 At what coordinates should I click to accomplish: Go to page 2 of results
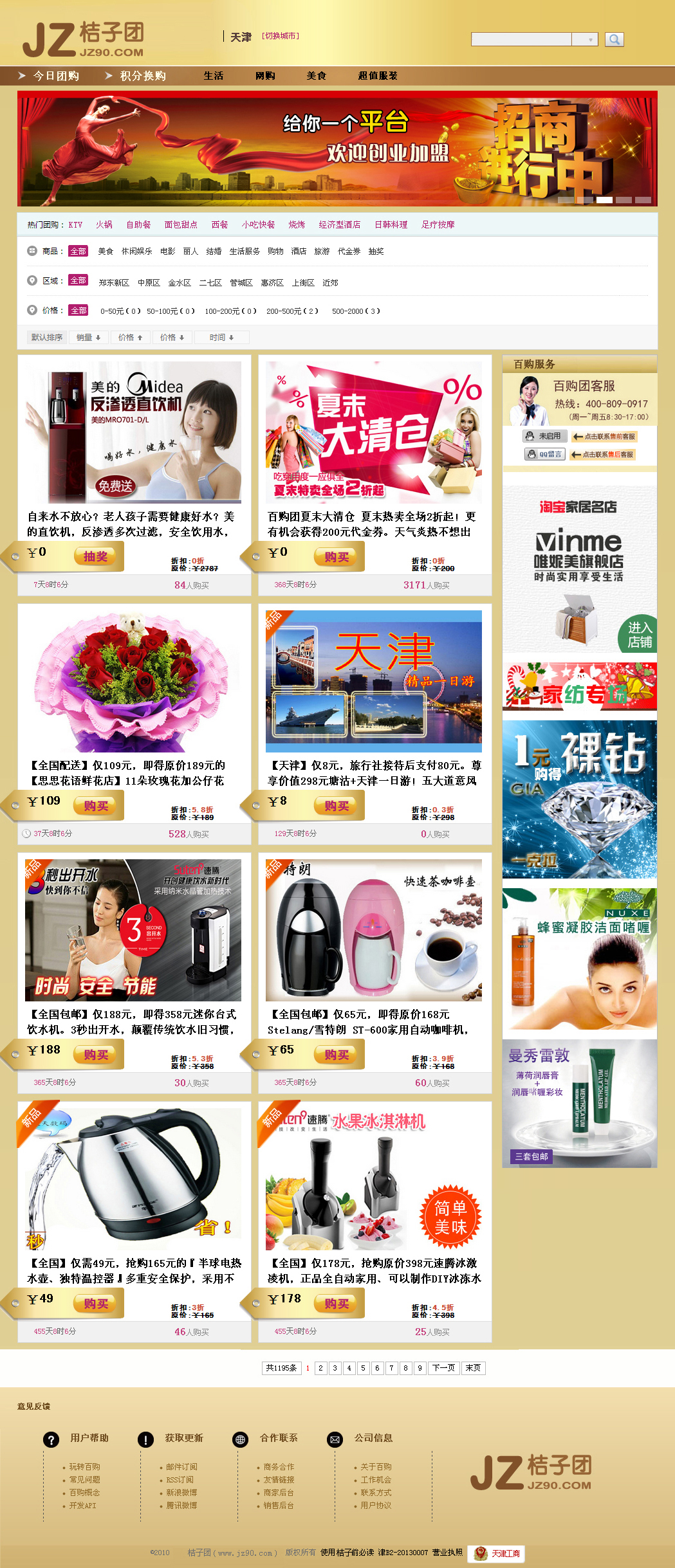[x=320, y=1368]
